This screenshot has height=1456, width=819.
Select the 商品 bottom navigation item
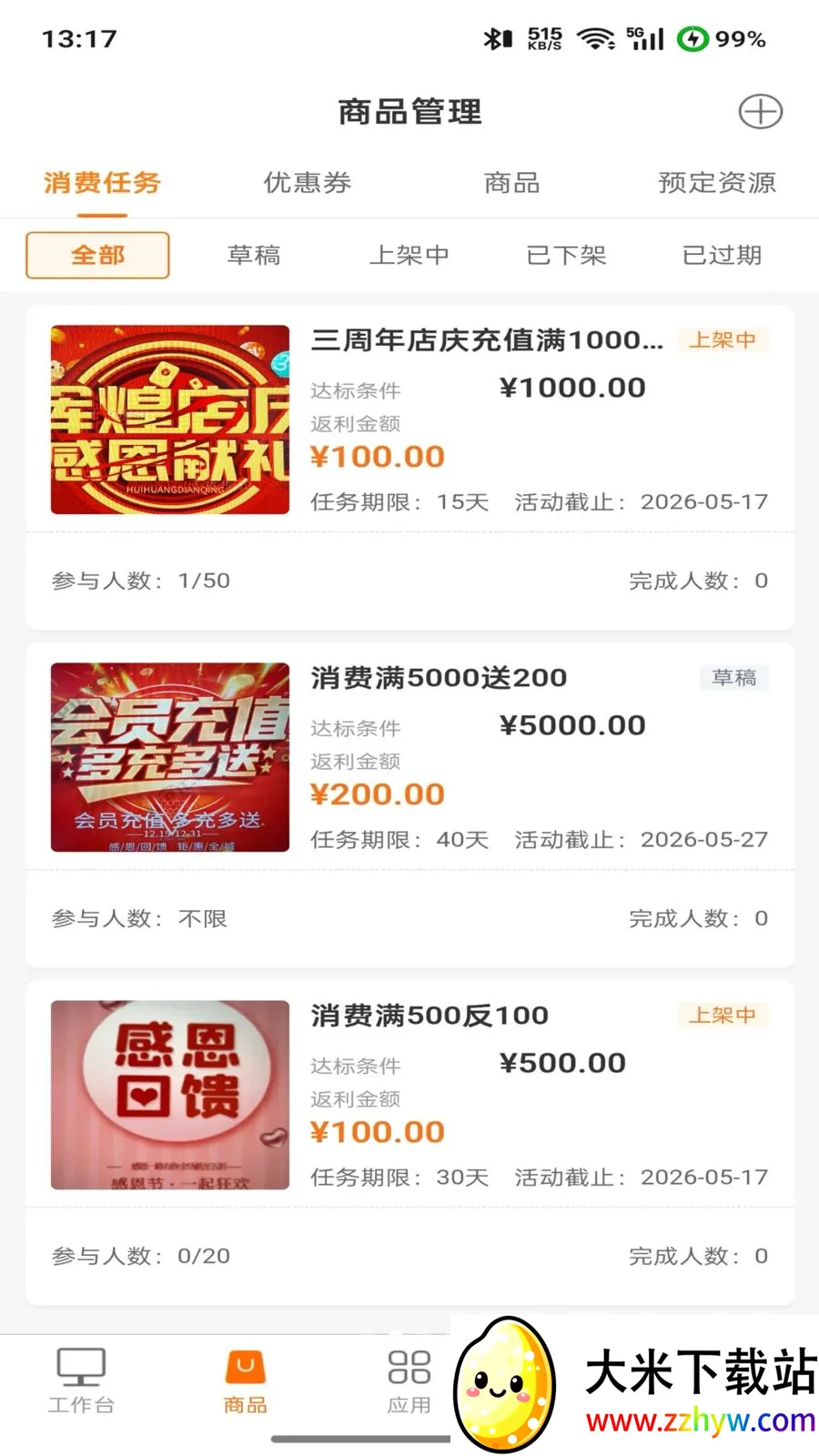pos(246,1381)
